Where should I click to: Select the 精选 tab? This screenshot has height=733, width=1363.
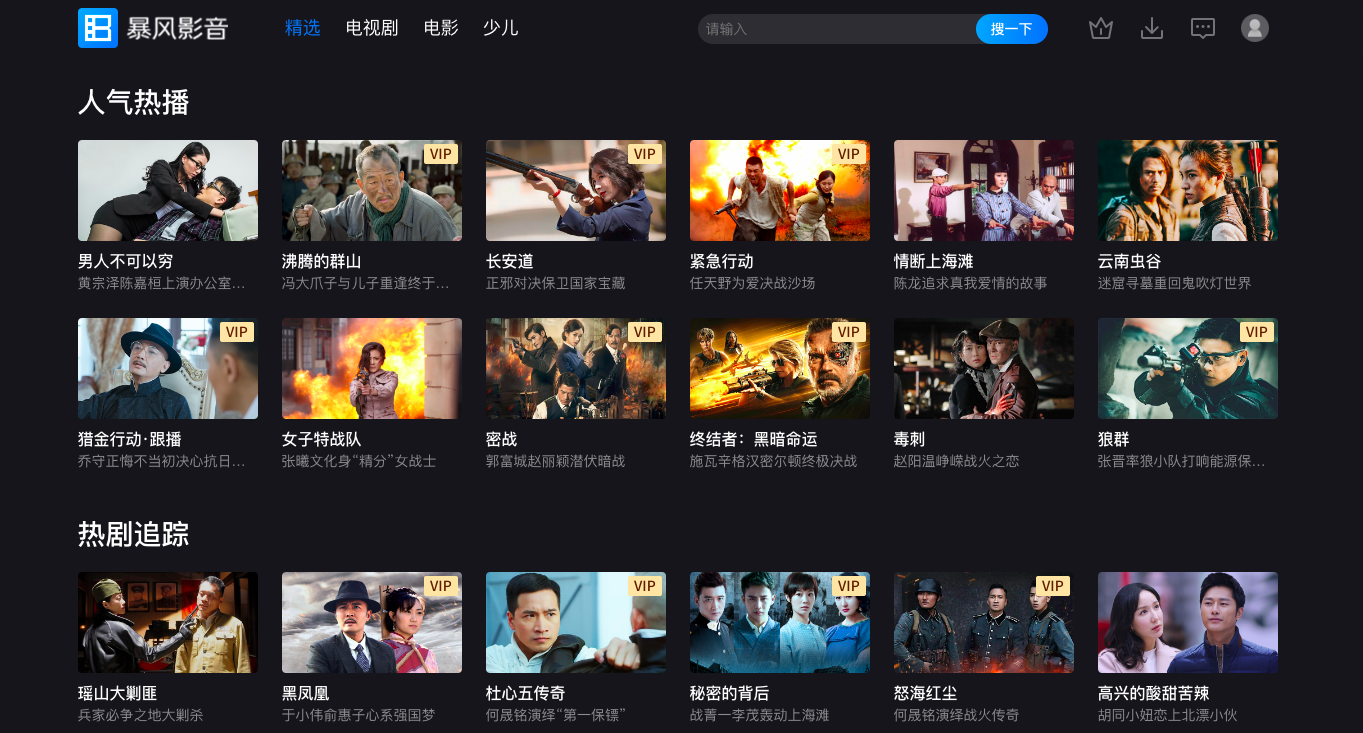click(x=302, y=28)
